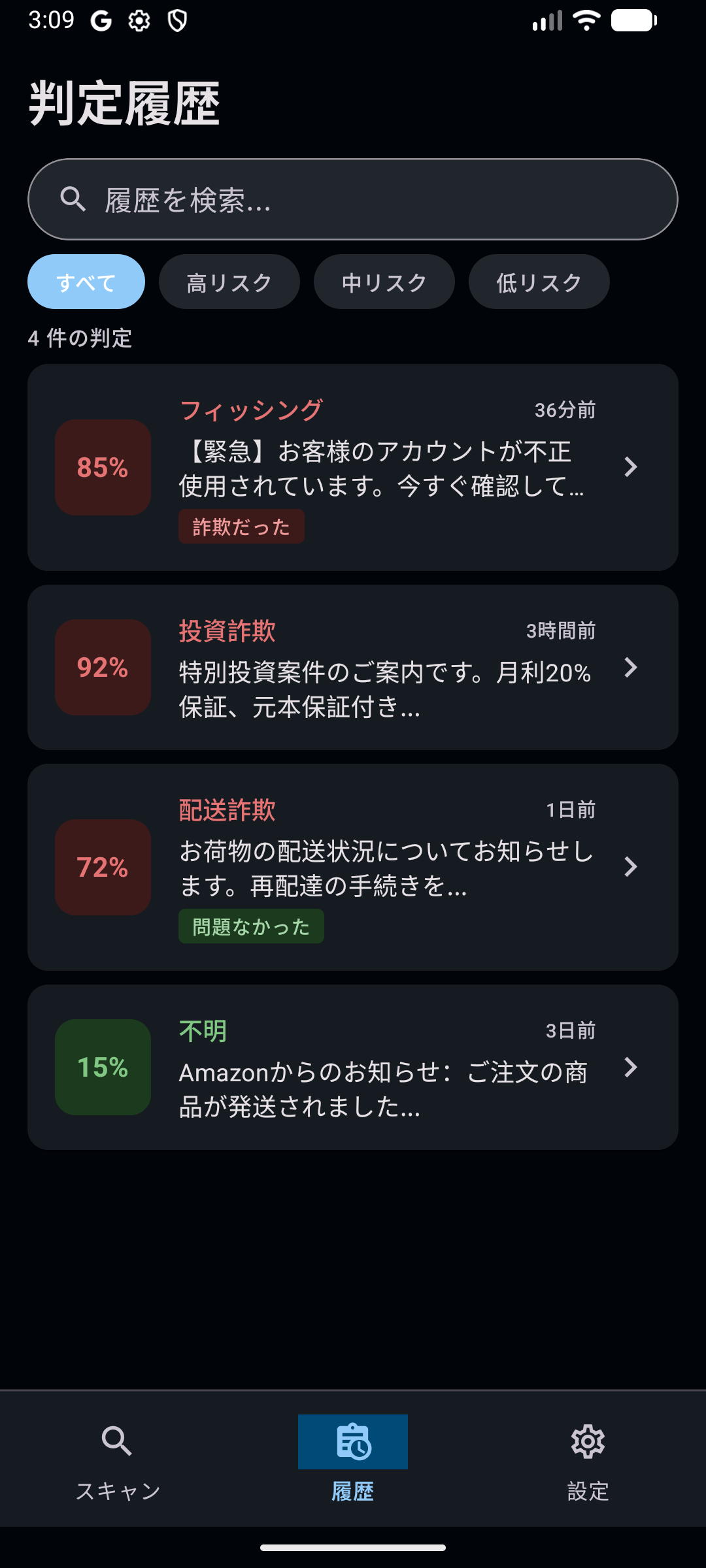Expand the フィッシング entry via its chevron
Image resolution: width=706 pixels, height=1568 pixels.
click(631, 467)
